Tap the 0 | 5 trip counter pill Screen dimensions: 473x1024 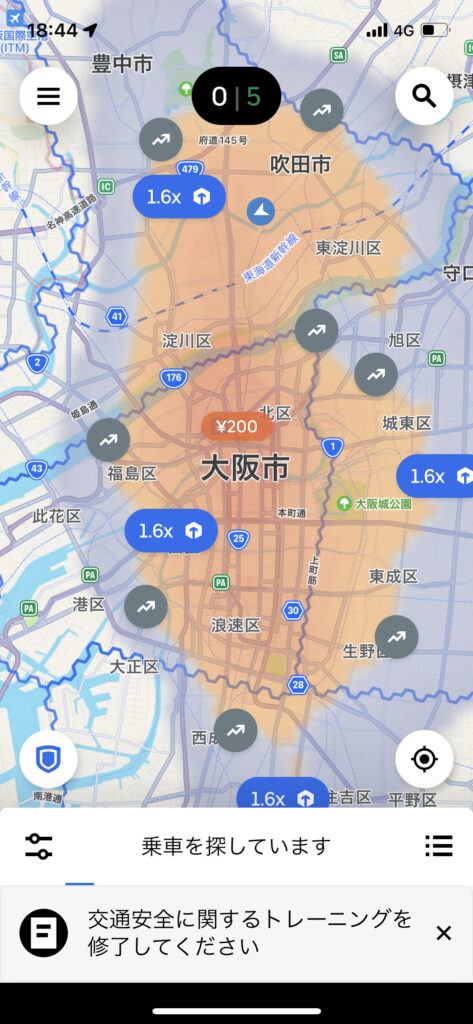coord(236,96)
